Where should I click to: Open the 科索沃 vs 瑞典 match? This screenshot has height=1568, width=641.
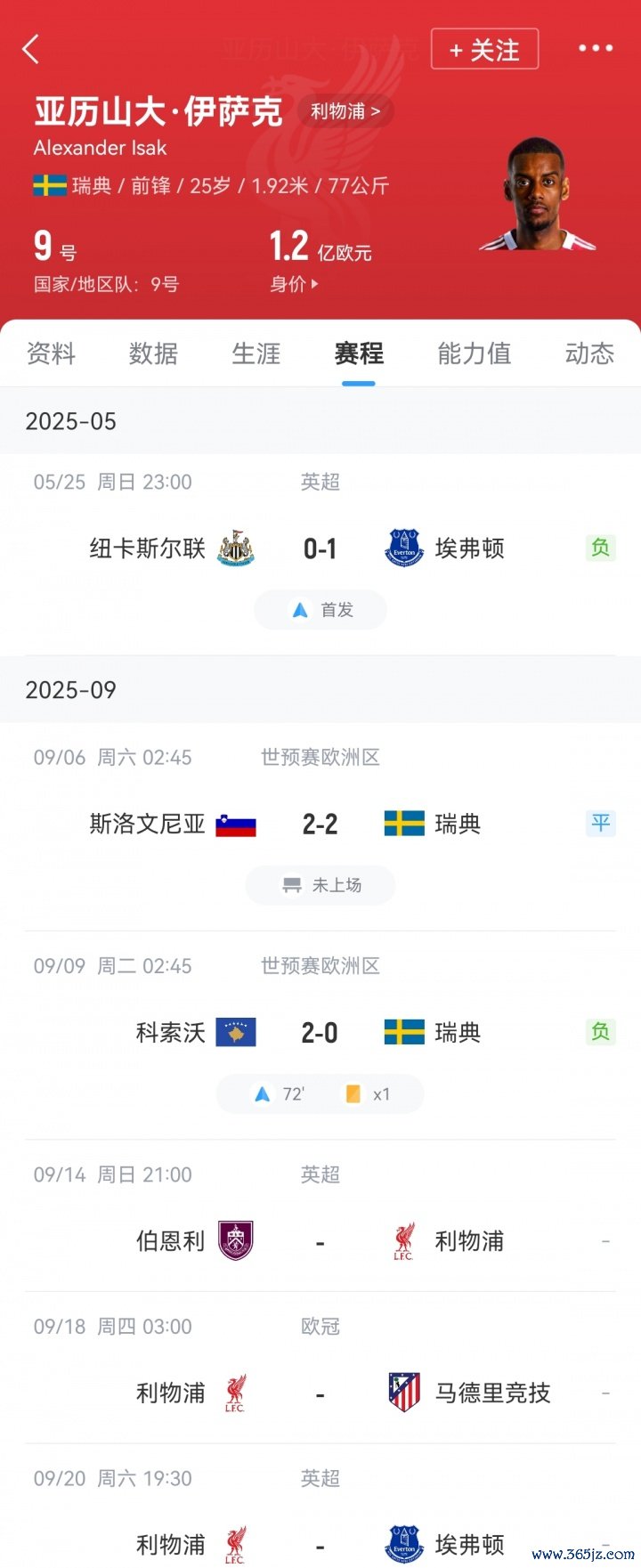tap(320, 1033)
